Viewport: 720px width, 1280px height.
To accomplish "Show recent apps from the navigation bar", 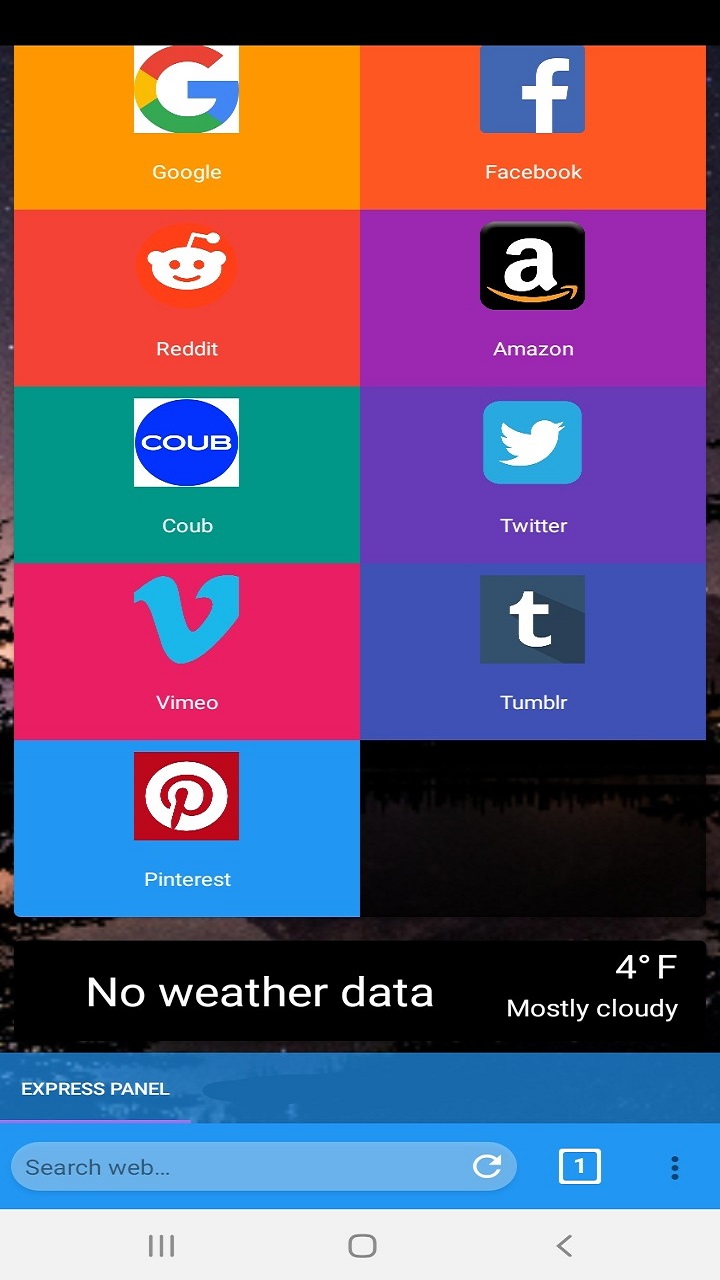I will 161,1245.
